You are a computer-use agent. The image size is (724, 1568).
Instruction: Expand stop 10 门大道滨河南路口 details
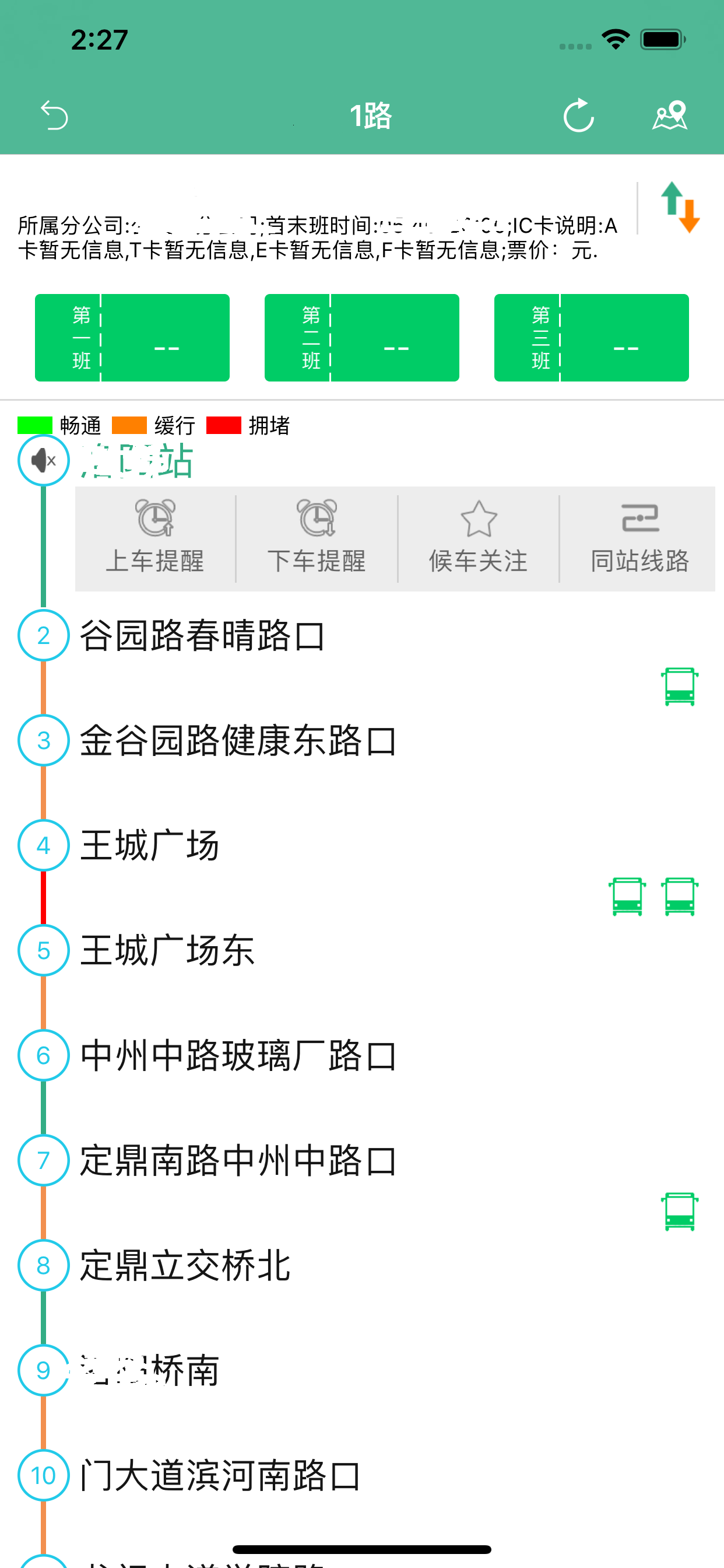pyautogui.click(x=219, y=1475)
